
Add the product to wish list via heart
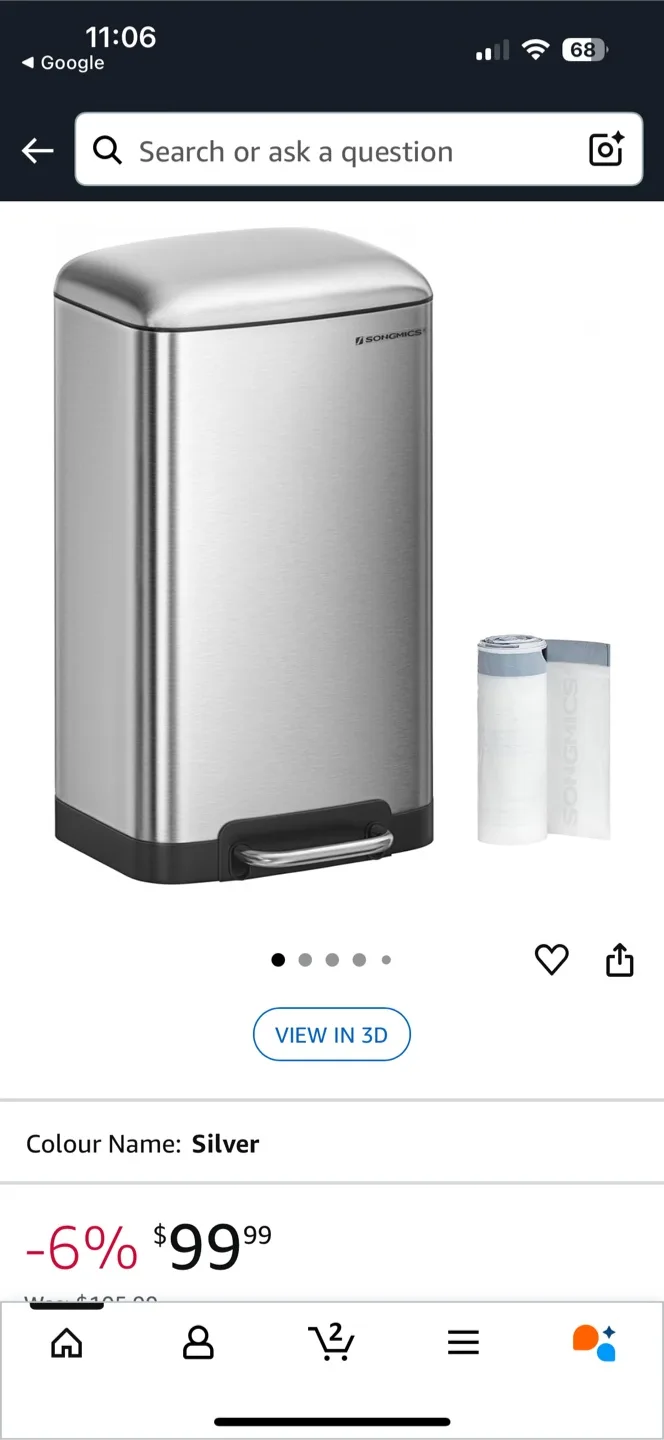point(551,960)
